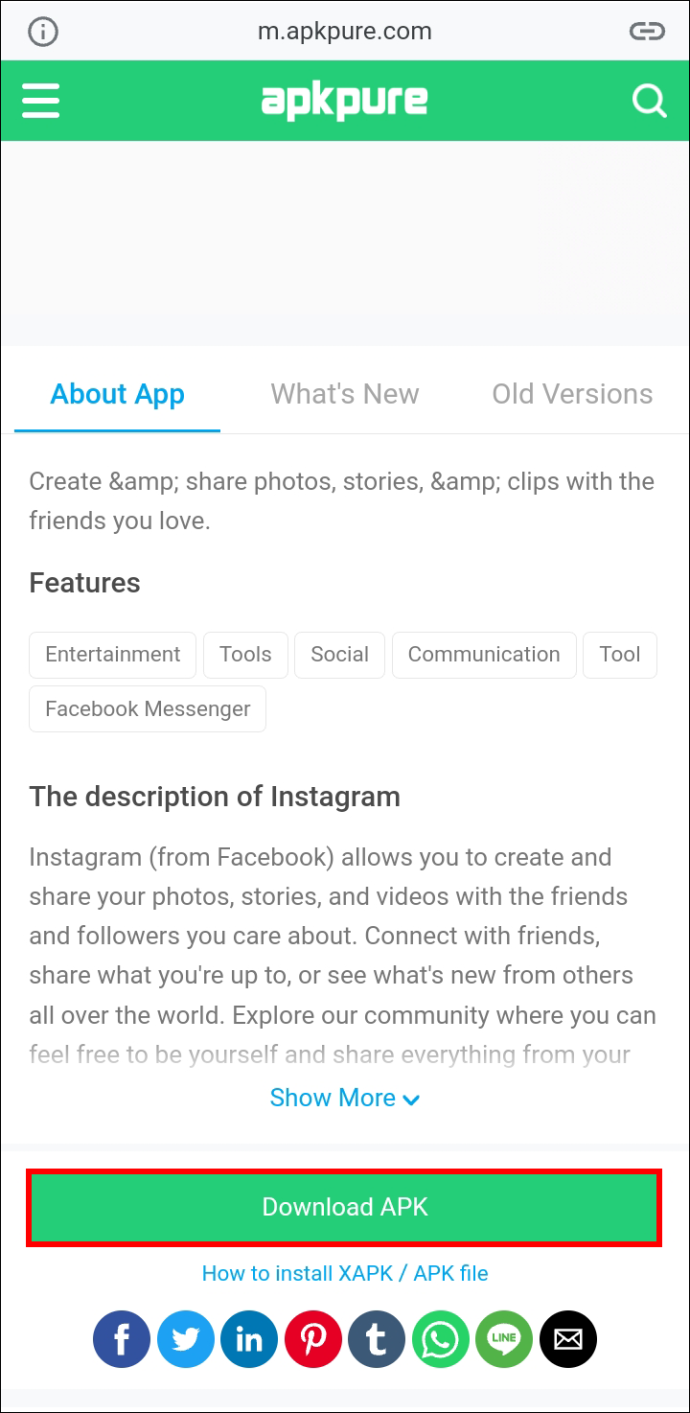Switch to the What's New tab
Screen dimensions: 690x1413
[x=345, y=394]
